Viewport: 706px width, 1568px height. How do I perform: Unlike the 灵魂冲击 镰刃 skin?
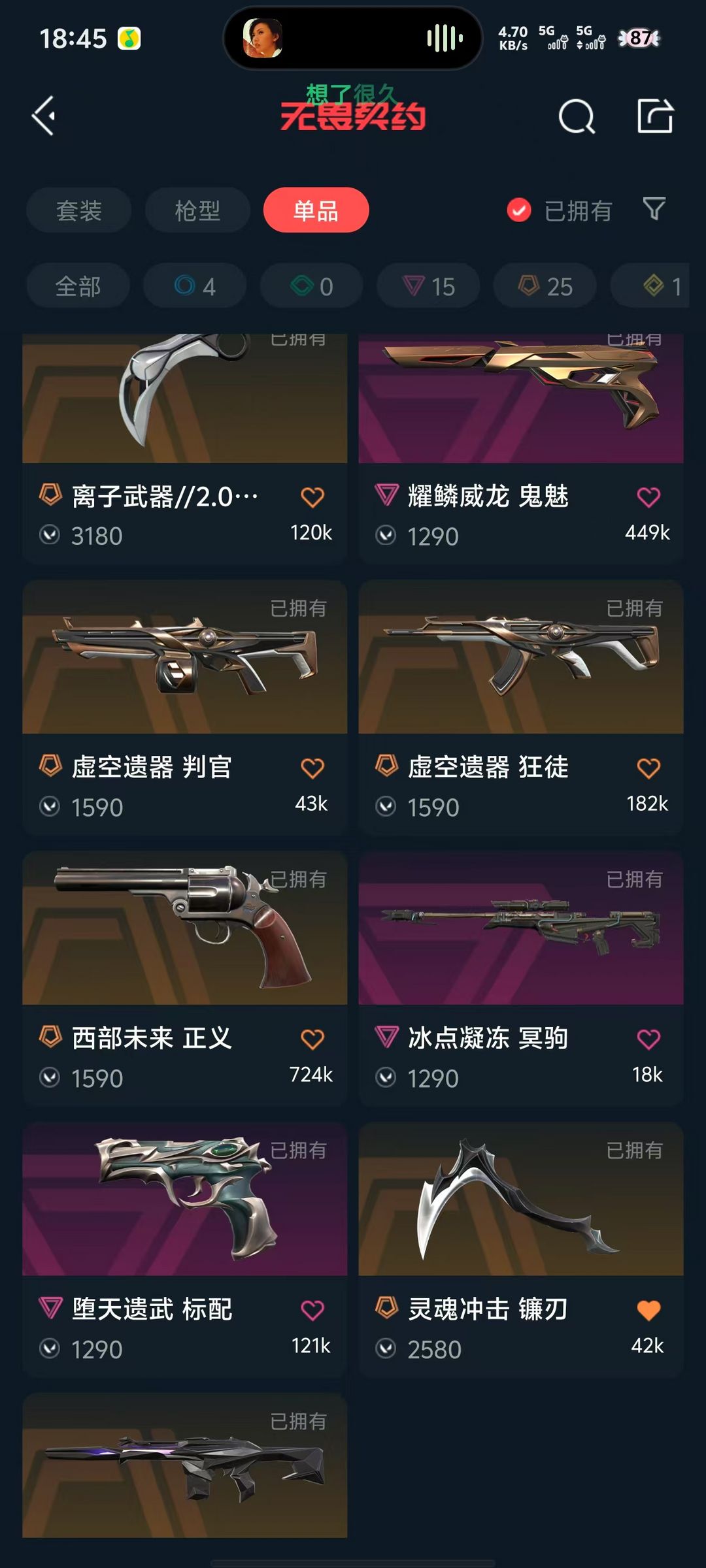648,1311
